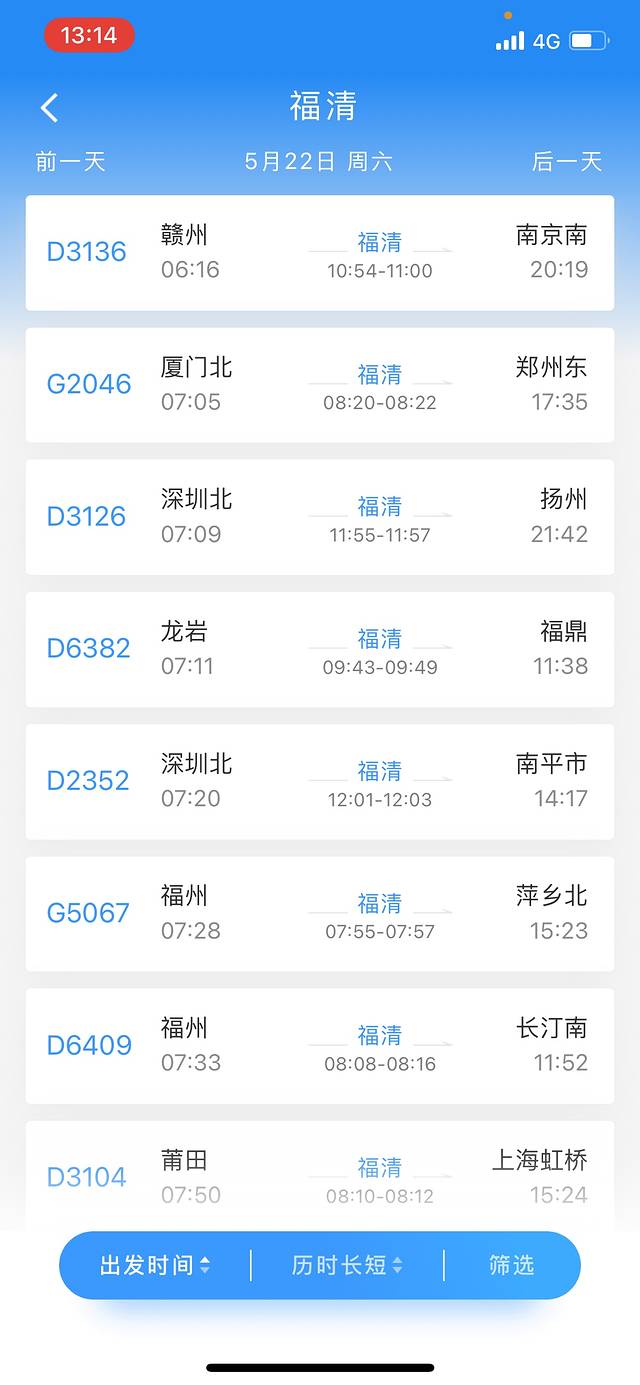
Task: Go back using the top-left arrow
Action: (x=50, y=107)
